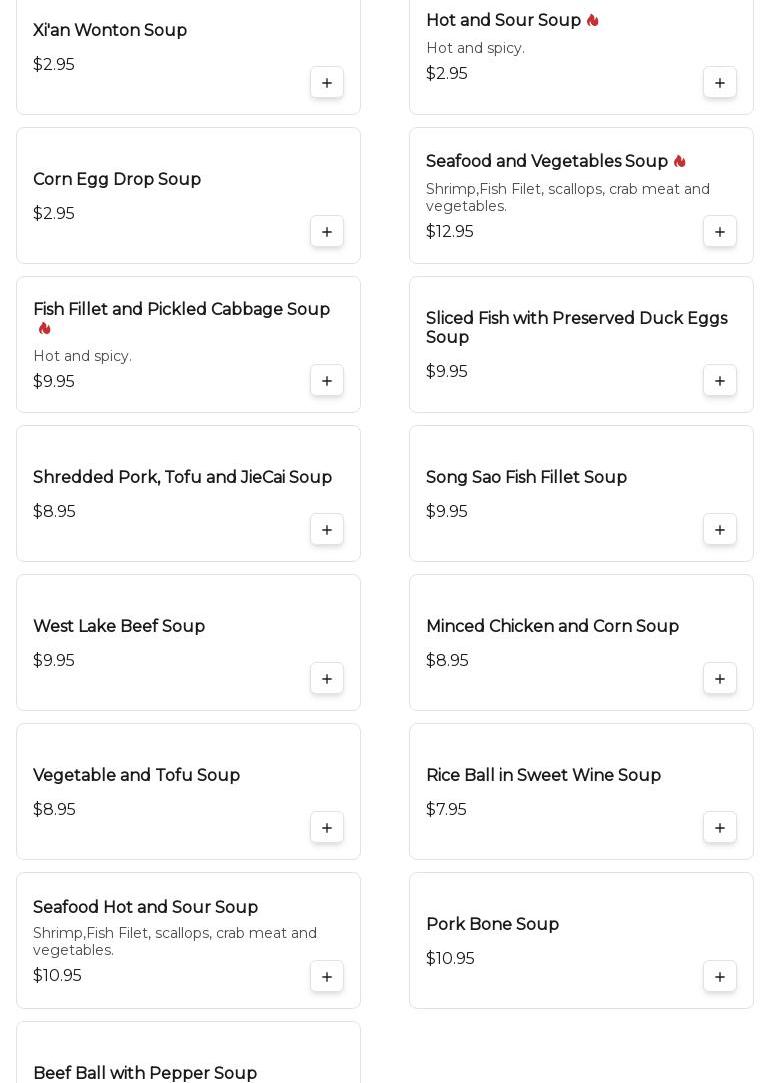Tap plus button for Corn Egg Drop Soup
Image resolution: width=770 pixels, height=1083 pixels.
pos(327,232)
